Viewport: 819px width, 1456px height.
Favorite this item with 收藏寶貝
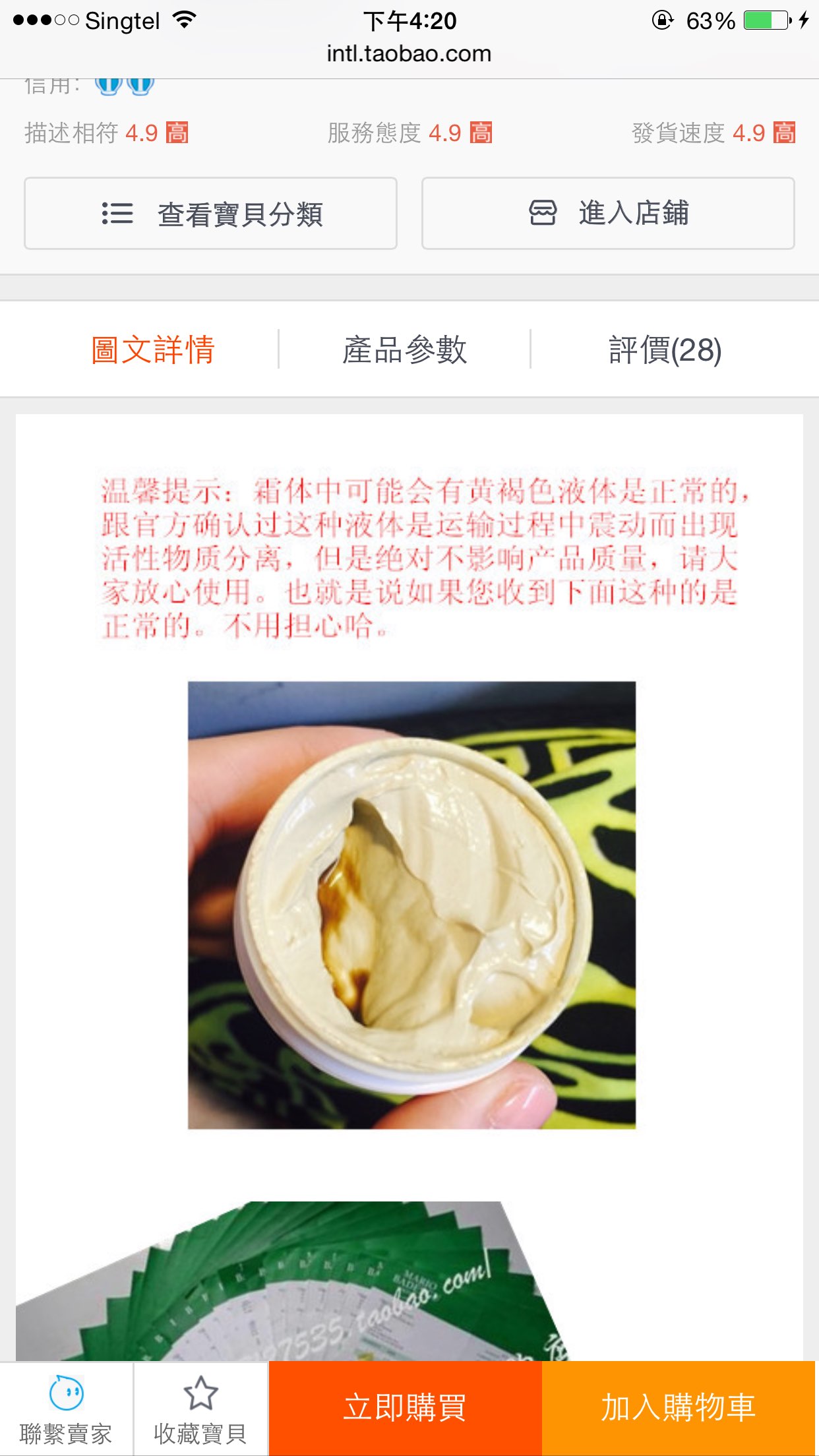[x=200, y=1410]
